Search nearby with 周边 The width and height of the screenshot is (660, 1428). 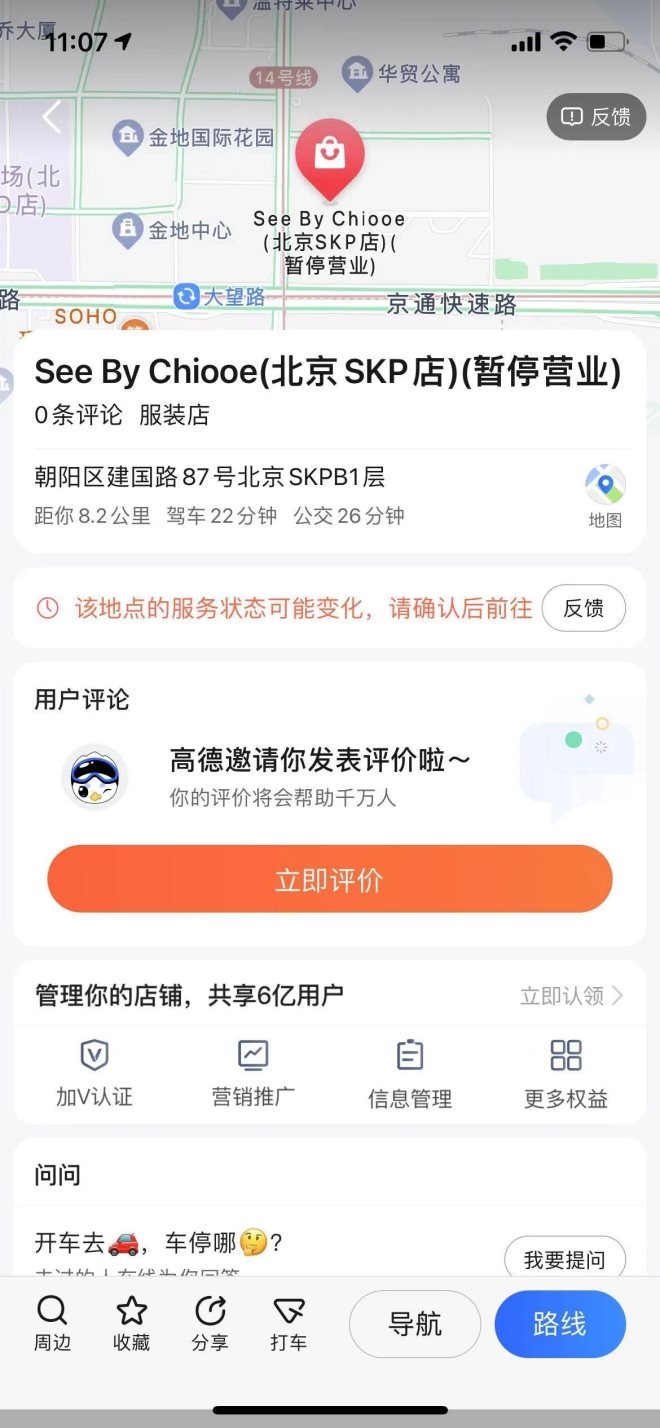52,1323
